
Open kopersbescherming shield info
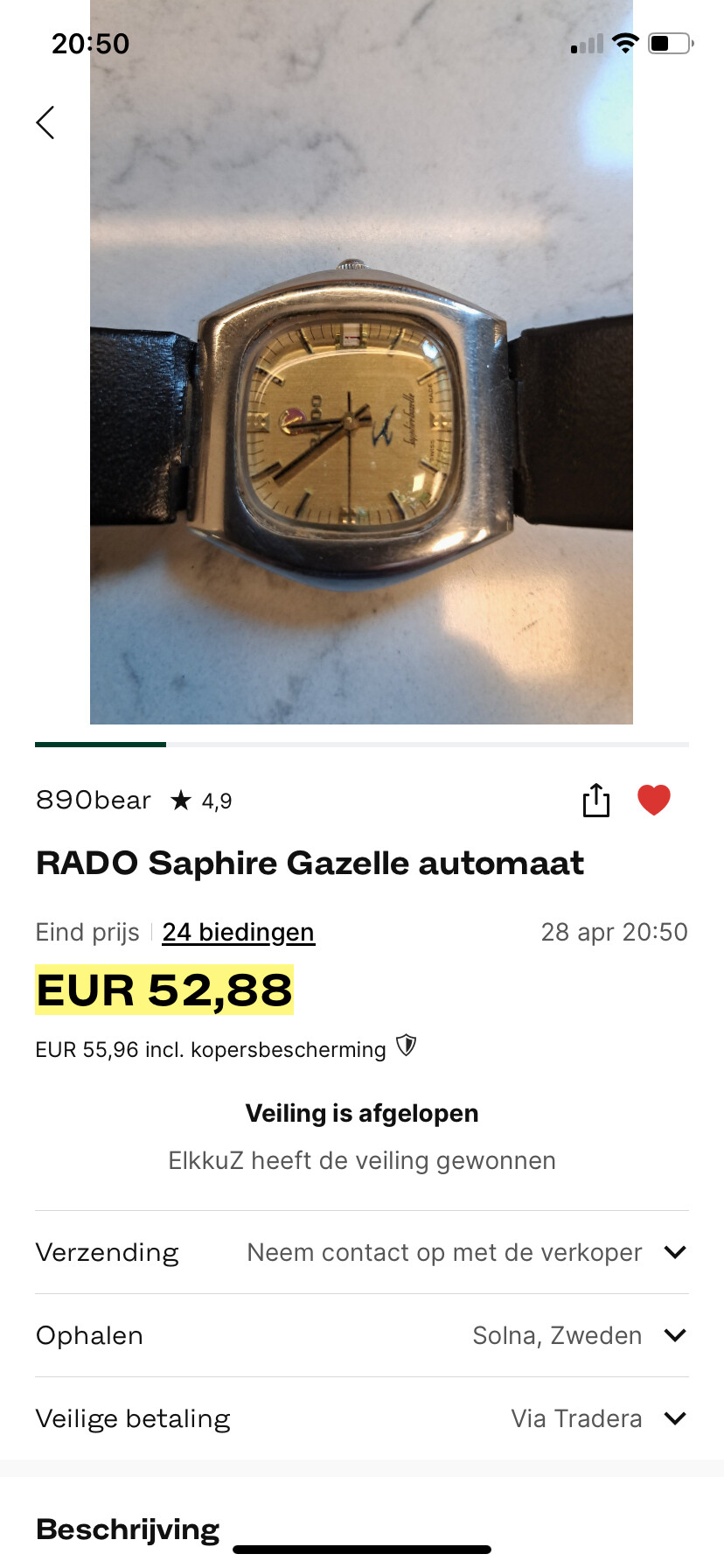(x=406, y=1046)
